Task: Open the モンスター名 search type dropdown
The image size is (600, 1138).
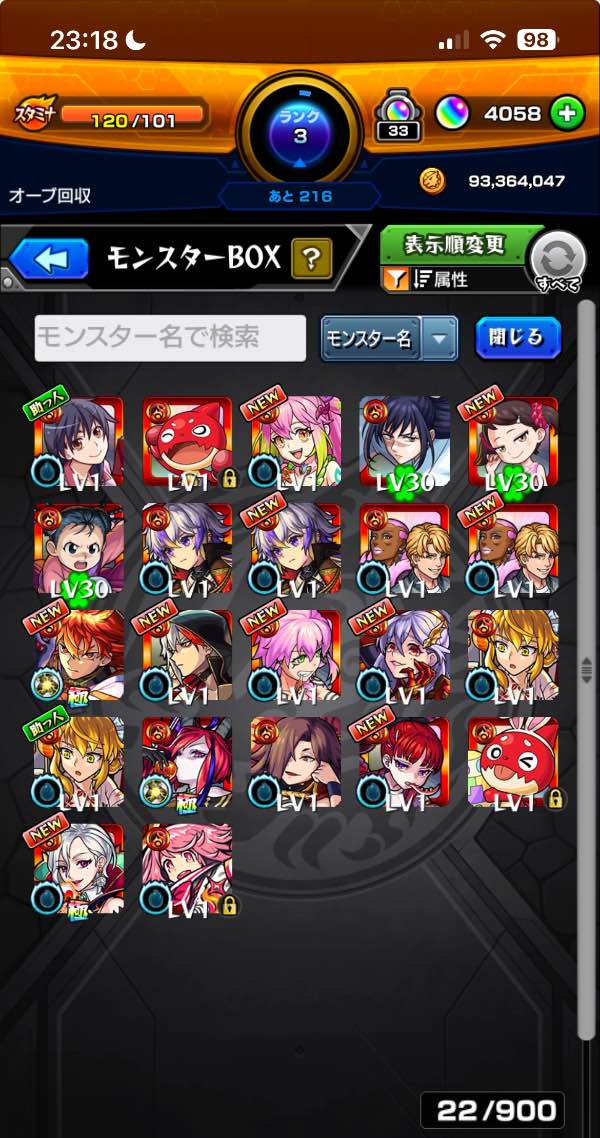Action: (389, 338)
